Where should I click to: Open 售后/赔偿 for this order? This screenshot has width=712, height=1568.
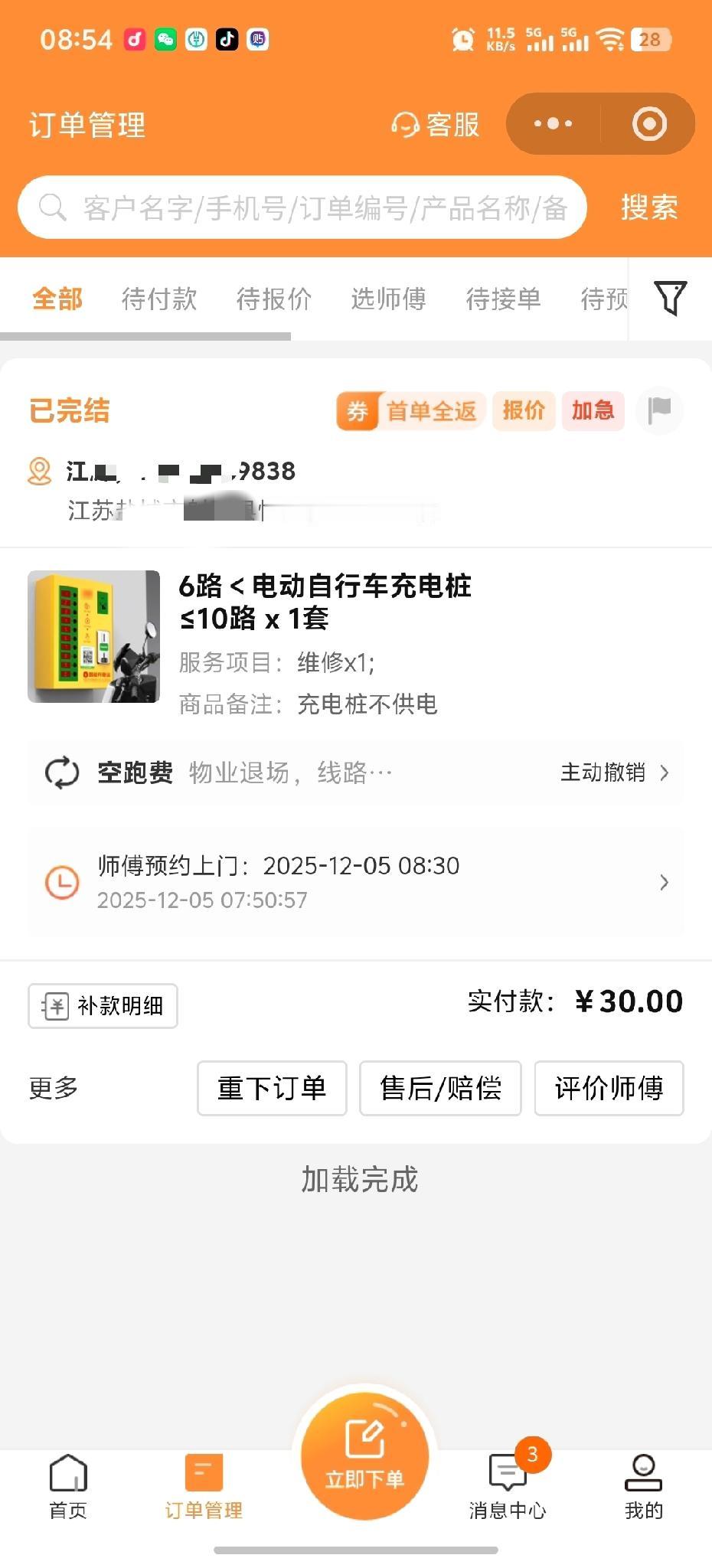[x=440, y=1088]
